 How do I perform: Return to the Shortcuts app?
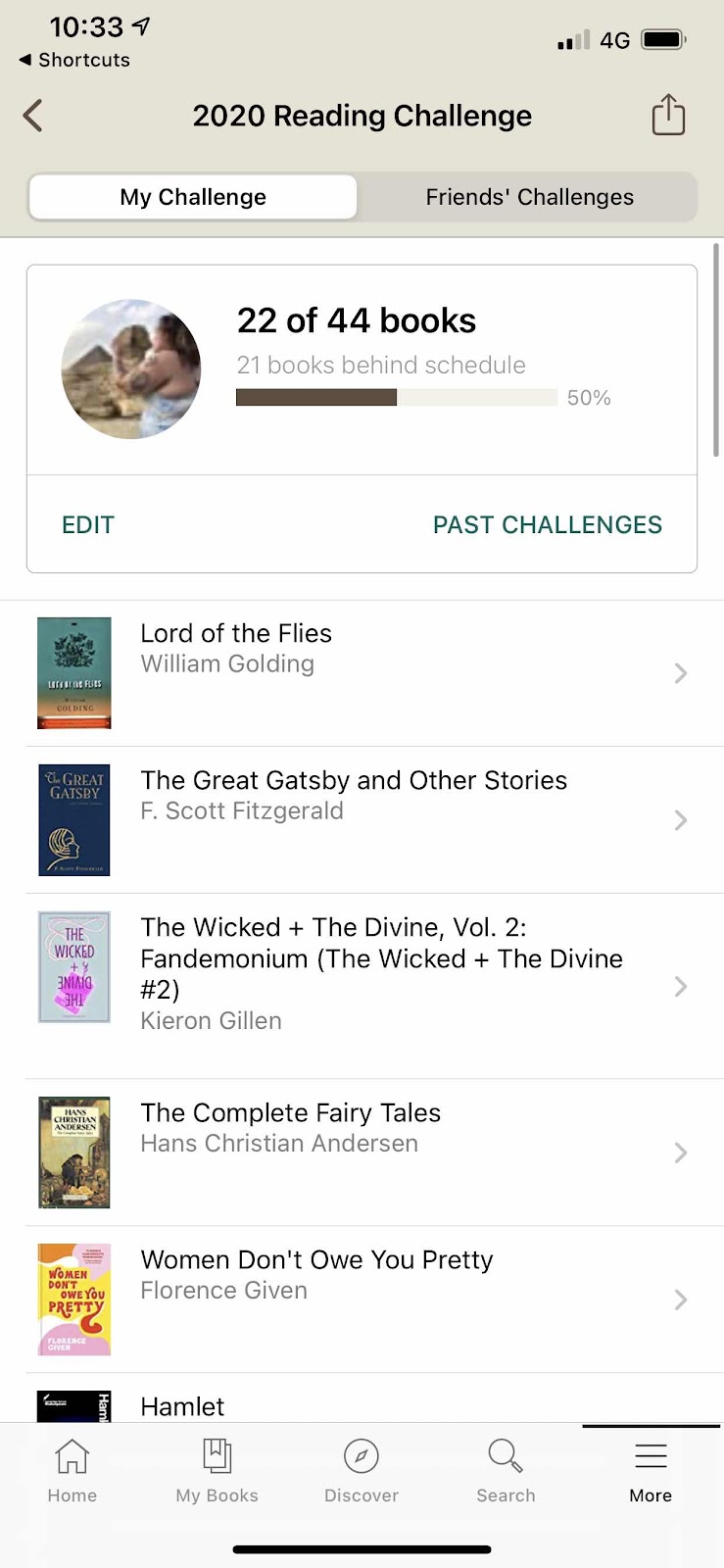coord(74,60)
